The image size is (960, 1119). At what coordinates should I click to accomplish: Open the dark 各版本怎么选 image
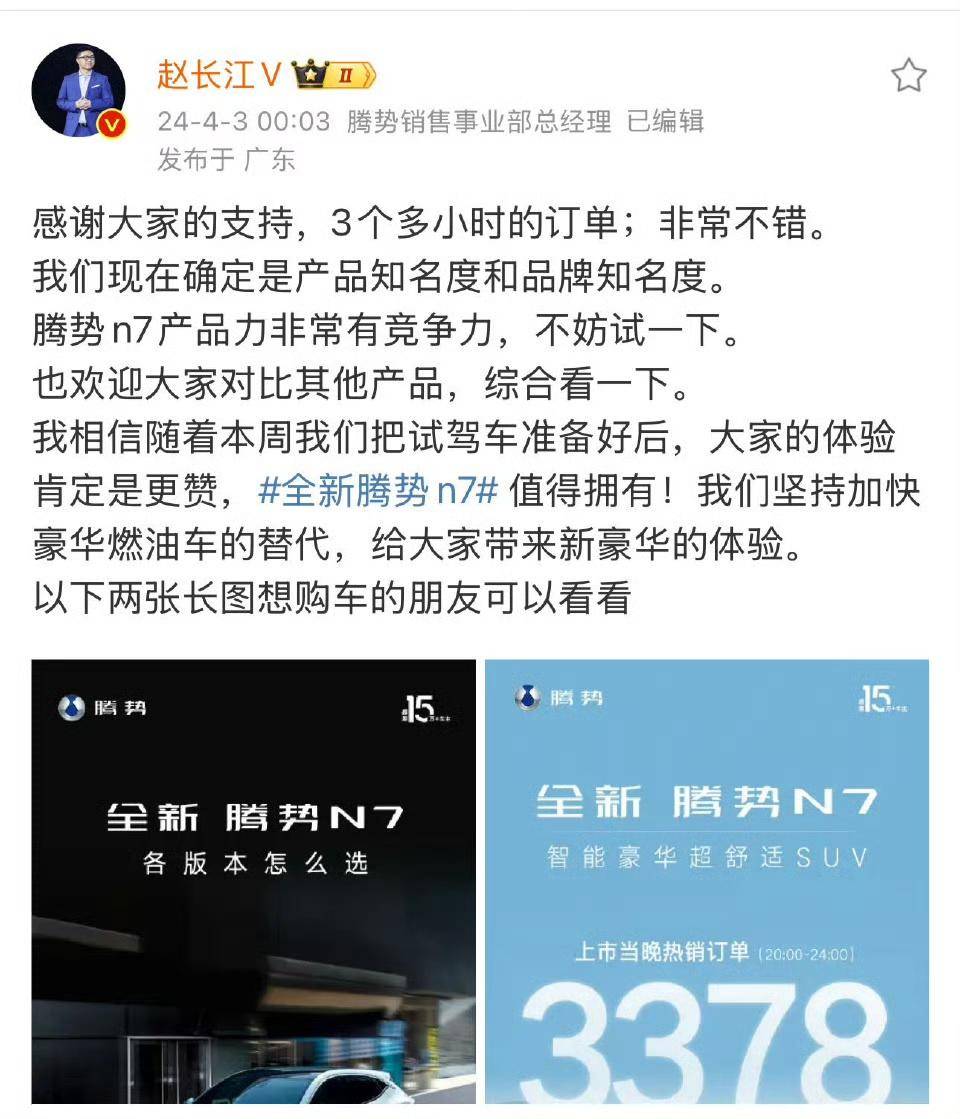pyautogui.click(x=253, y=880)
